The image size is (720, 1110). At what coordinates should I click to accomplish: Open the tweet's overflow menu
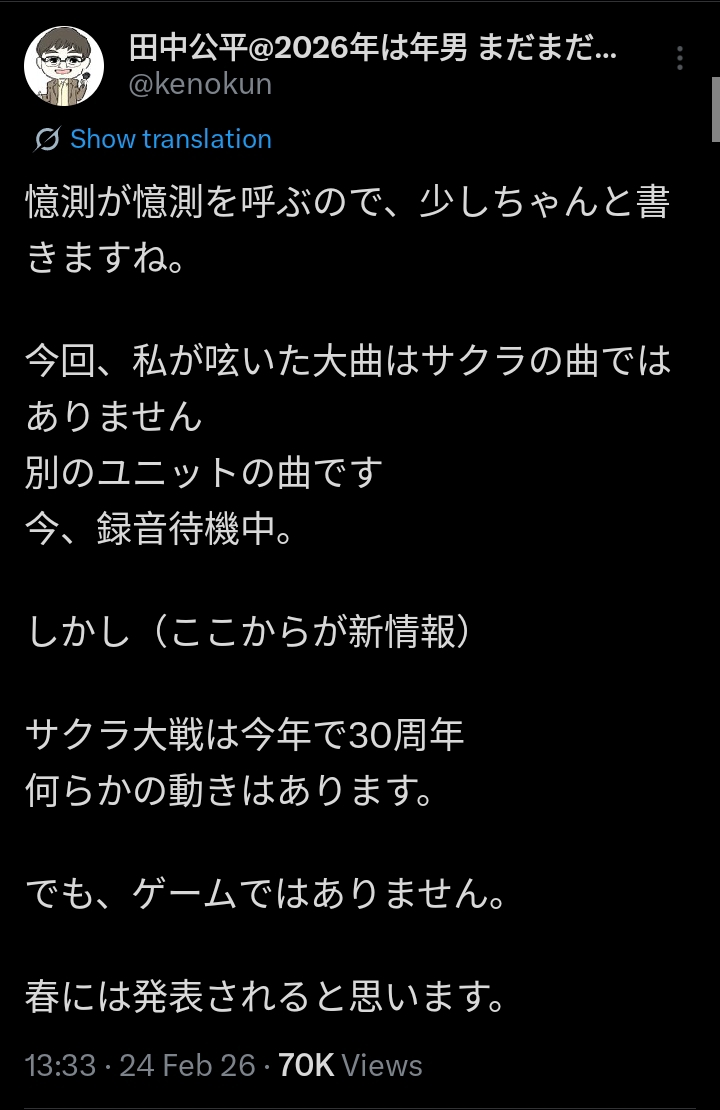click(679, 59)
